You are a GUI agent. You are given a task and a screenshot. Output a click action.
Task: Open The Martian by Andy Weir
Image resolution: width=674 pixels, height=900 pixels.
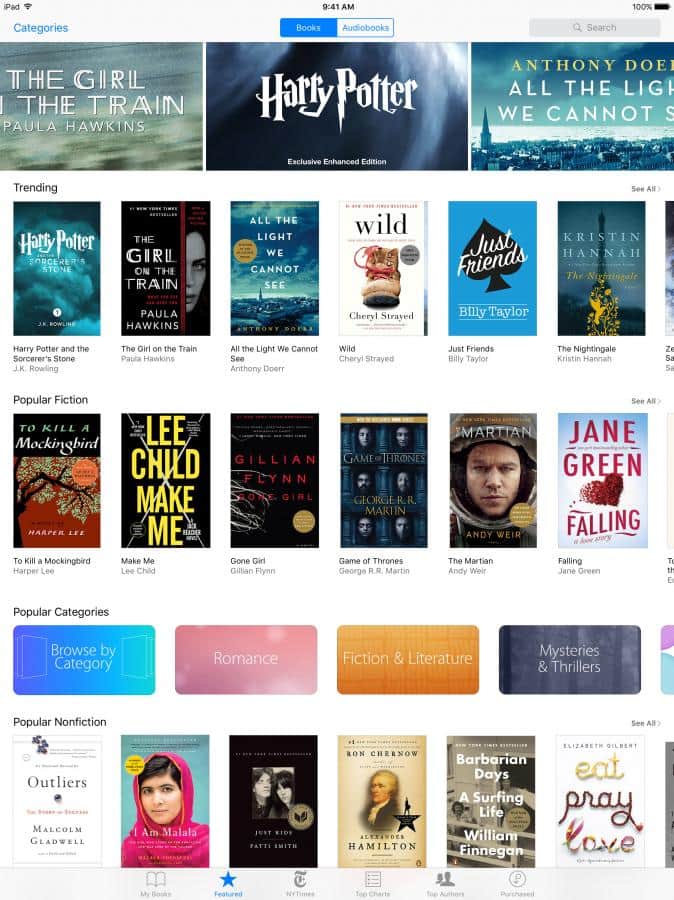pyautogui.click(x=492, y=480)
